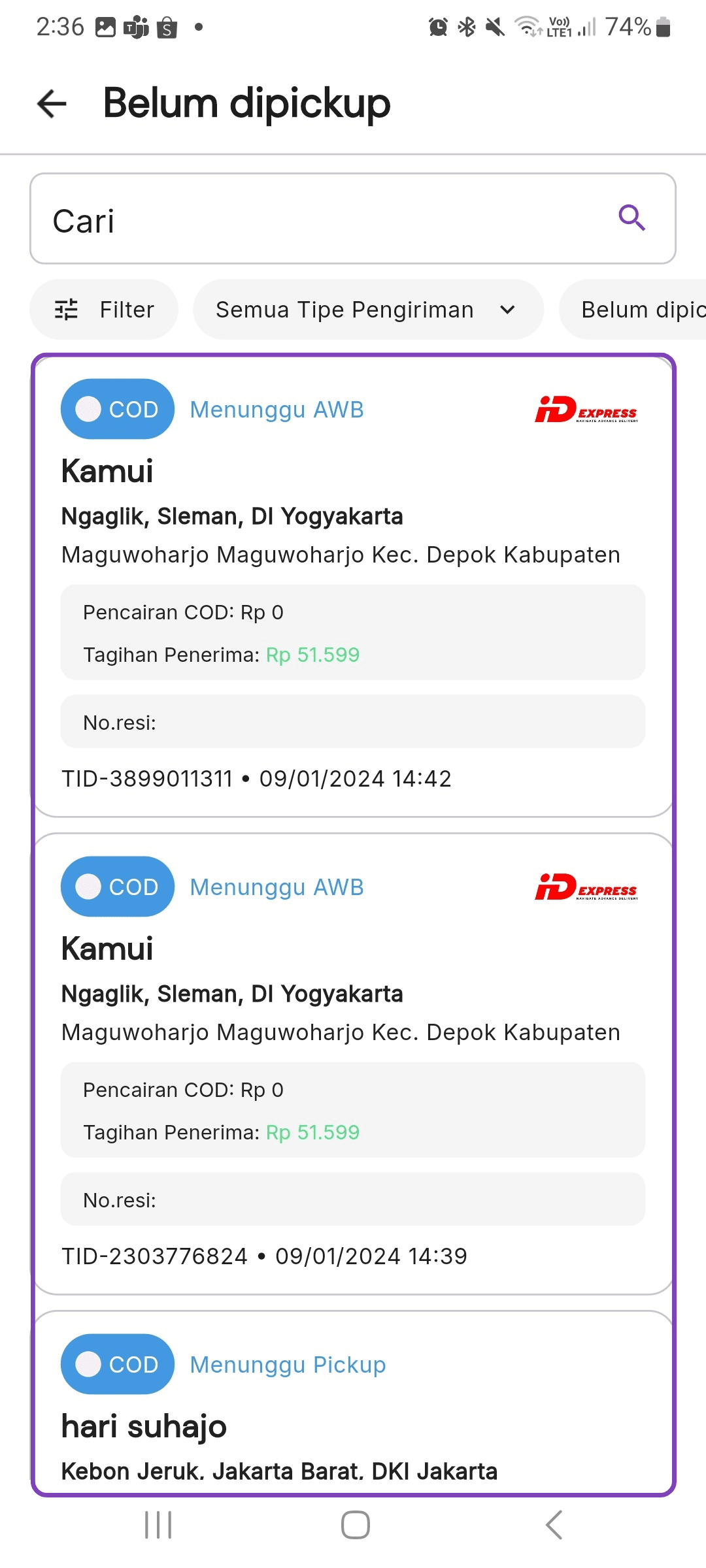
Task: Open recent apps from navigation bar
Action: pos(158,1525)
